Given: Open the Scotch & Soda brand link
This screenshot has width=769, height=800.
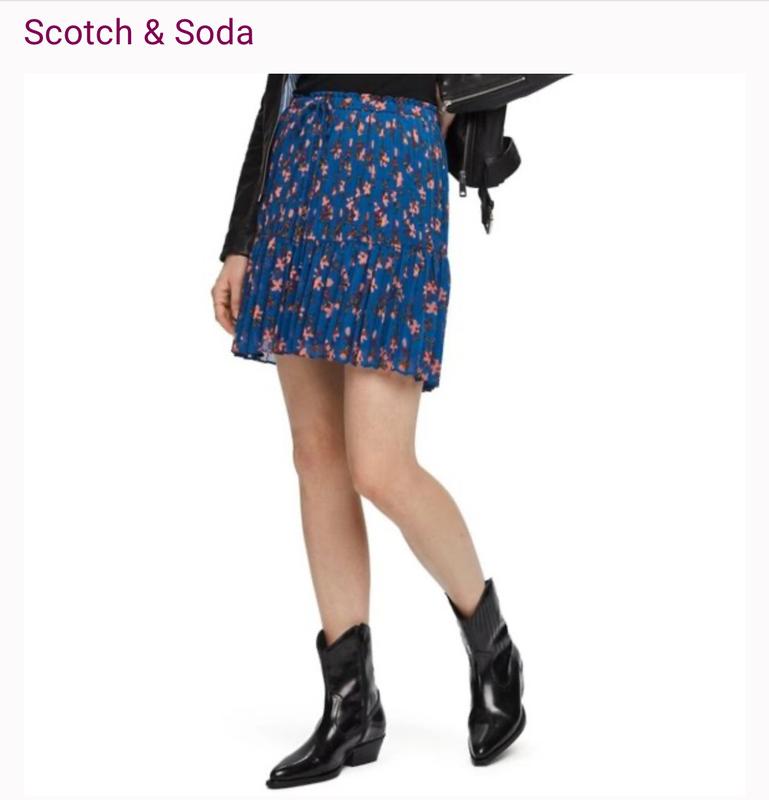Looking at the screenshot, I should tap(138, 32).
